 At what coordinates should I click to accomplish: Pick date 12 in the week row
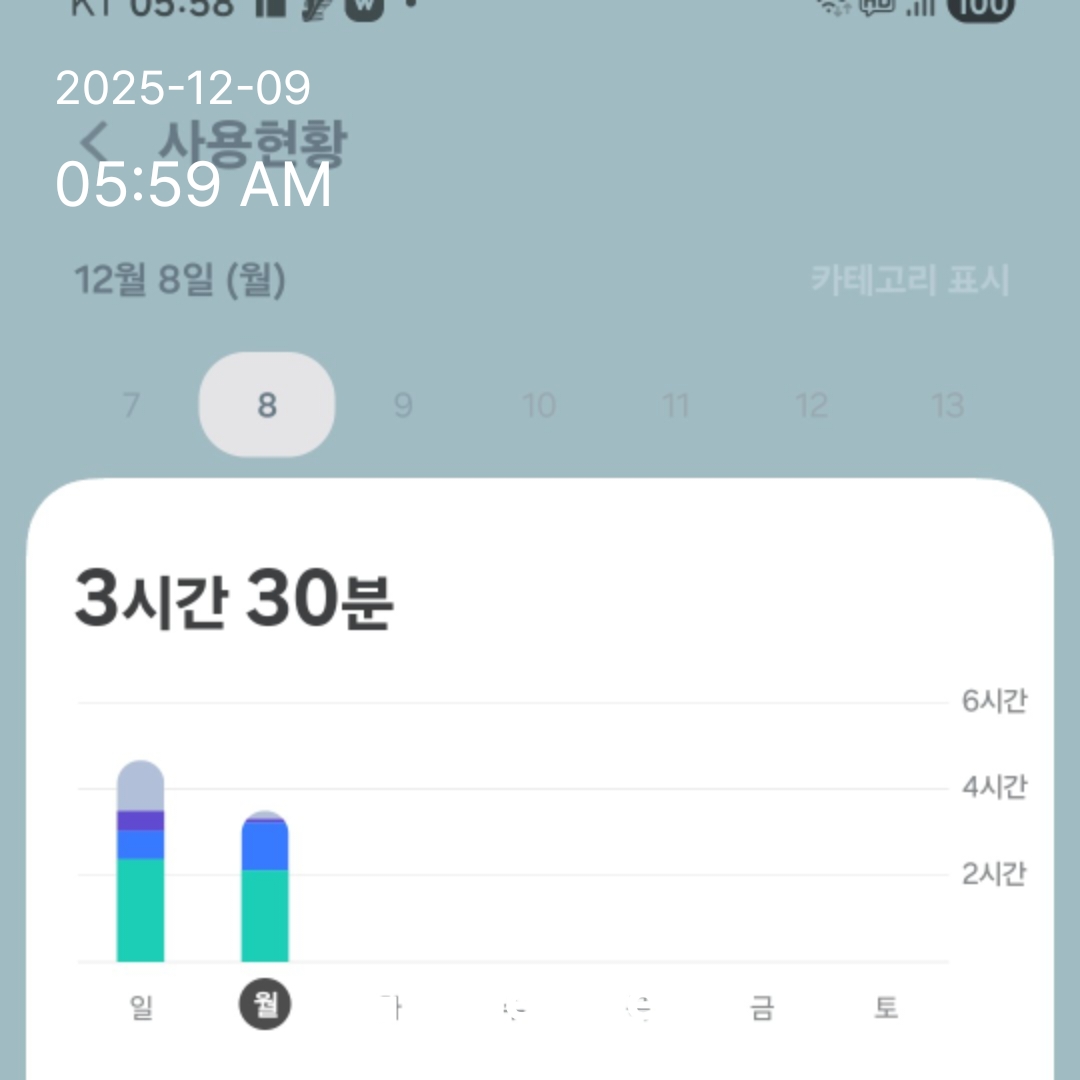812,406
